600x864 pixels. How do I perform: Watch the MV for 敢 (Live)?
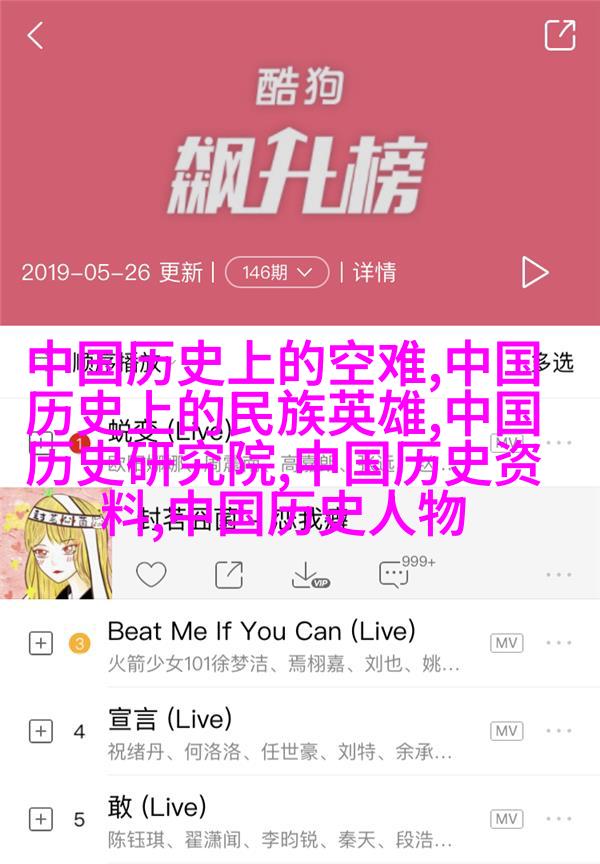506,821
